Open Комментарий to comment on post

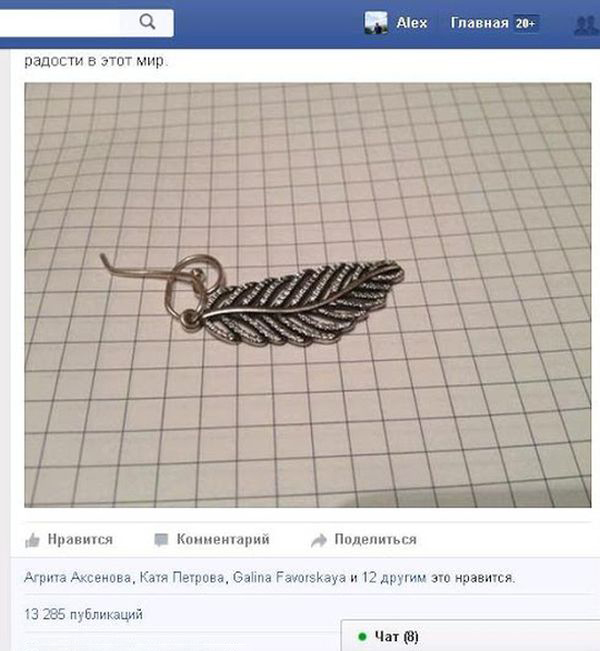[x=212, y=539]
